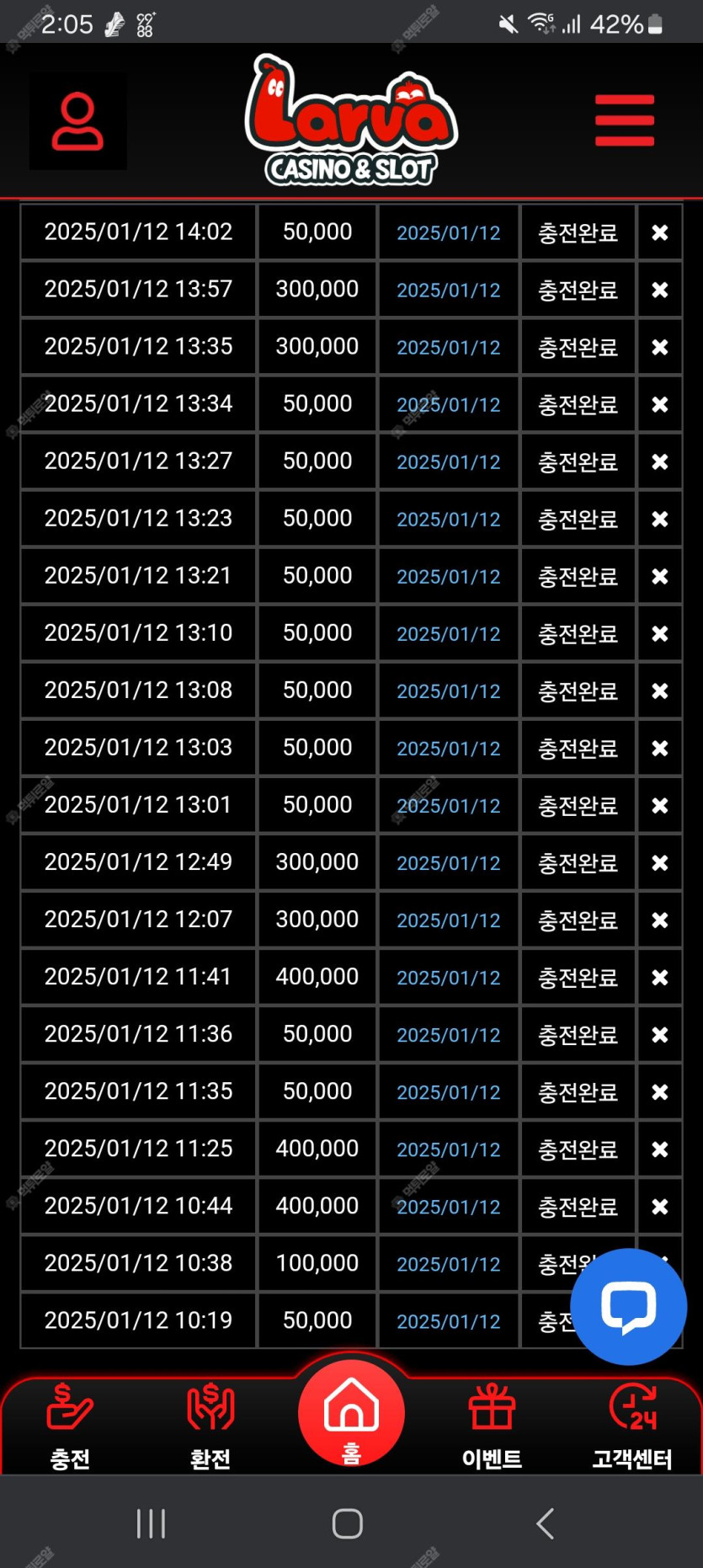Open the user profile icon
Viewport: 703px width, 1568px height.
click(x=77, y=121)
